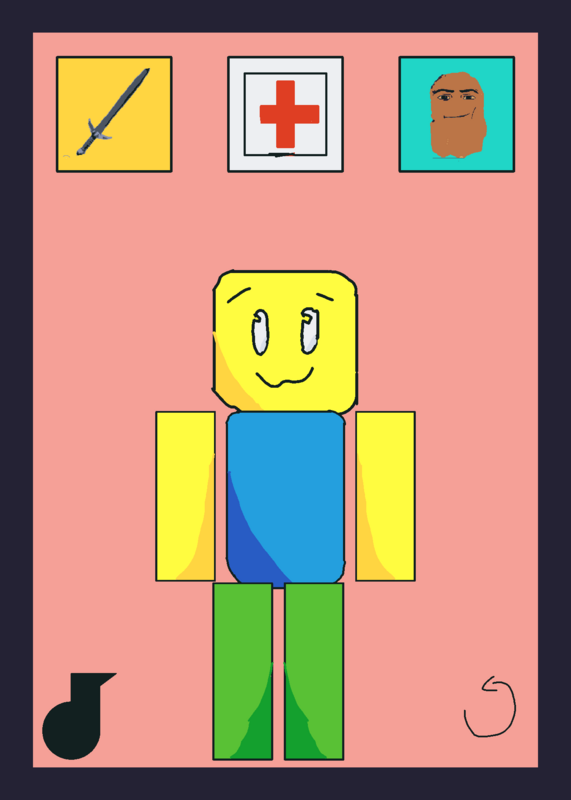This screenshot has width=571, height=800.
Task: Choose the brown face tile
Action: [x=457, y=114]
